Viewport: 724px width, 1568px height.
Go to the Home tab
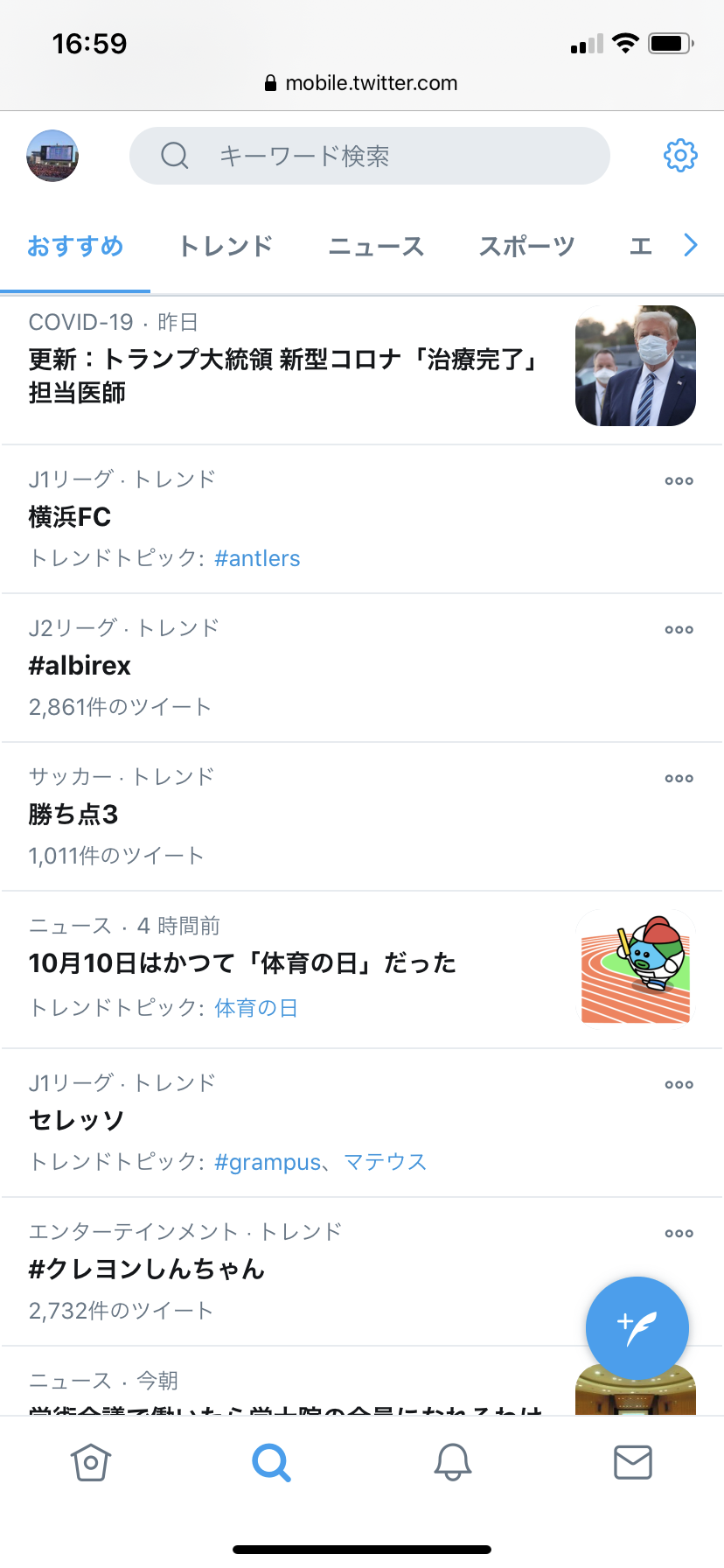(91, 1462)
